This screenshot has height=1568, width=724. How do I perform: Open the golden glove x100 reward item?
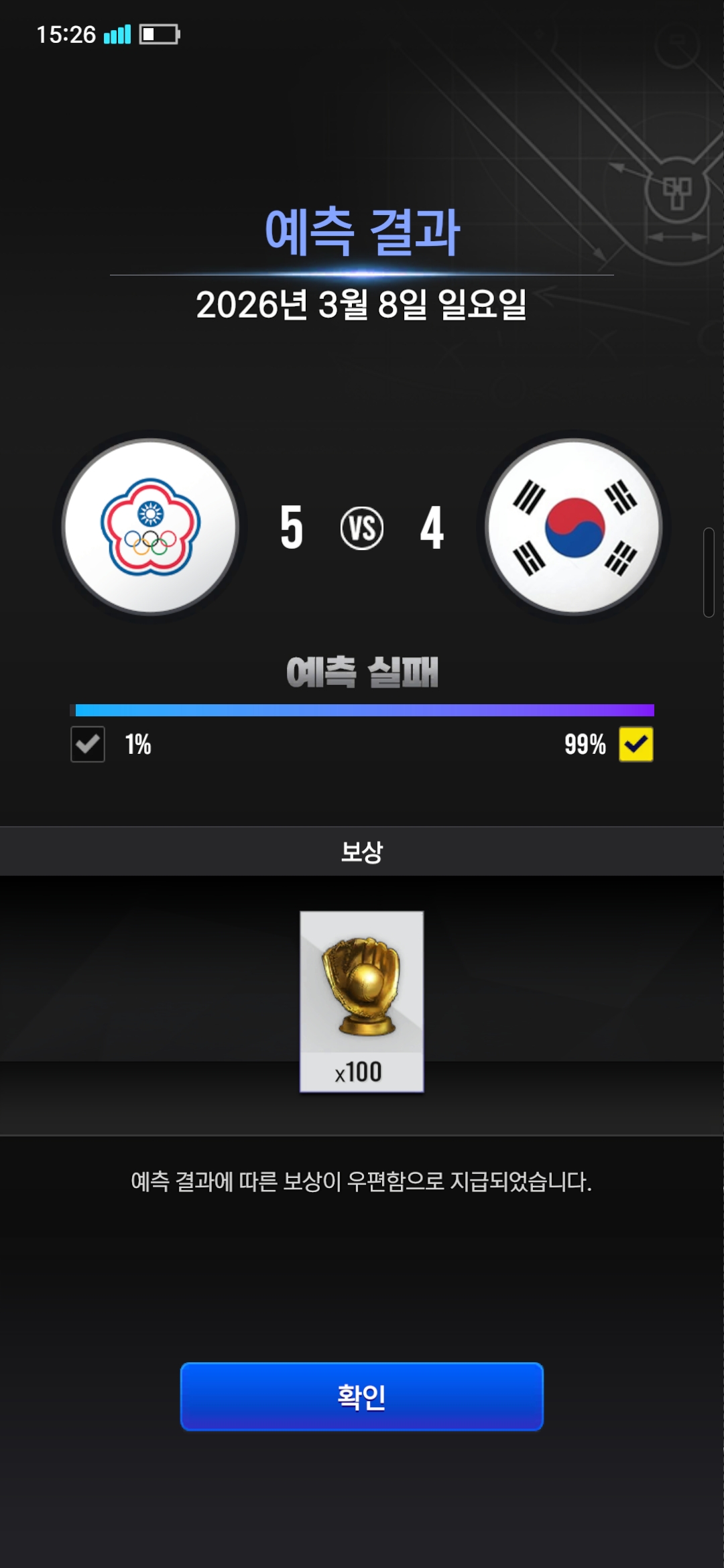point(361,1001)
